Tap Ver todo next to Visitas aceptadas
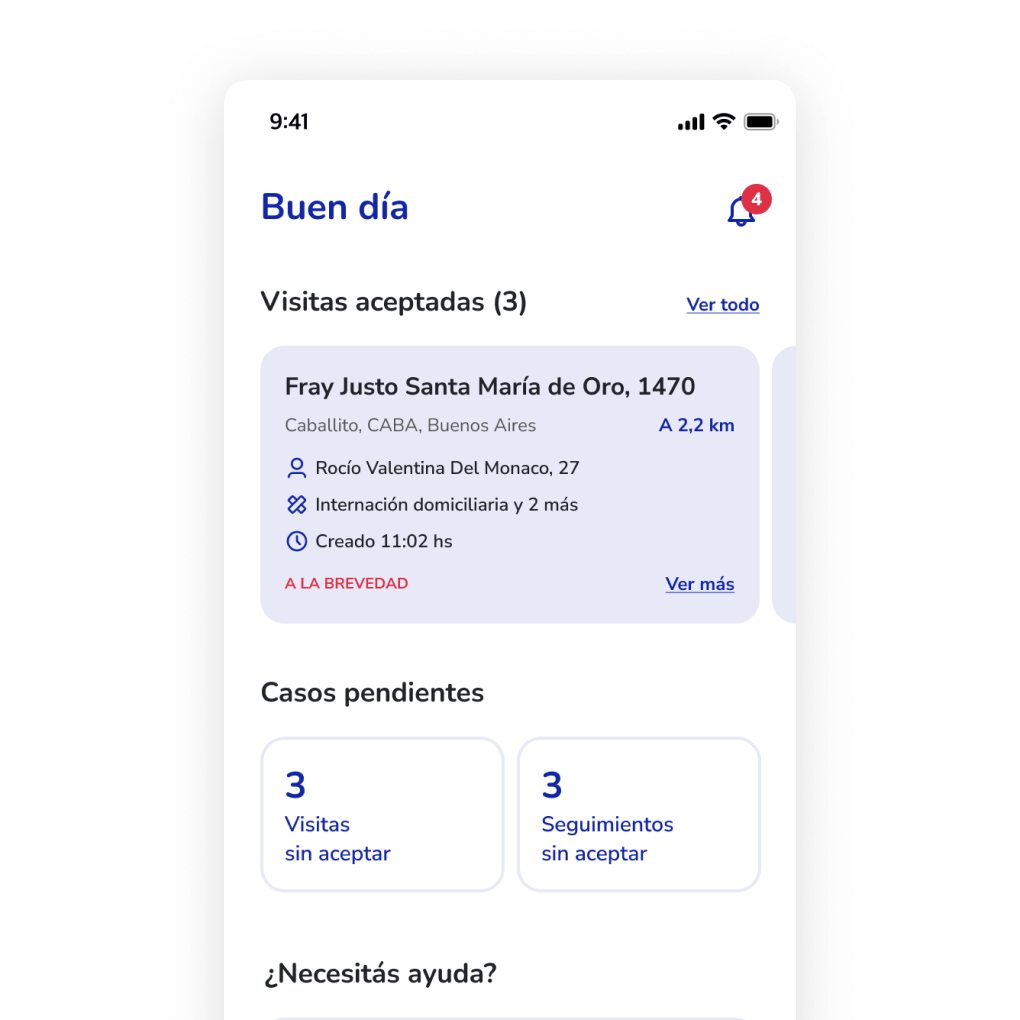The image size is (1020, 1020). coord(722,305)
